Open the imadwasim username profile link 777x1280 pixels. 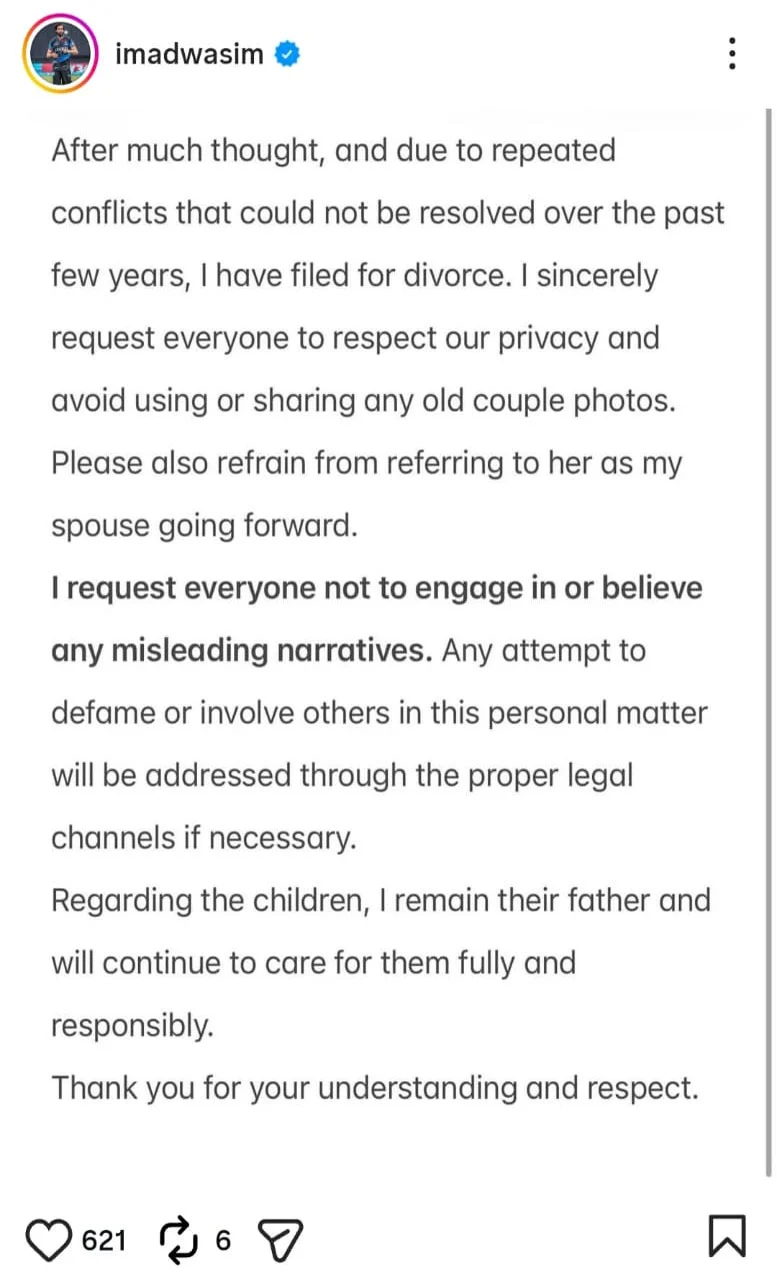[x=189, y=53]
